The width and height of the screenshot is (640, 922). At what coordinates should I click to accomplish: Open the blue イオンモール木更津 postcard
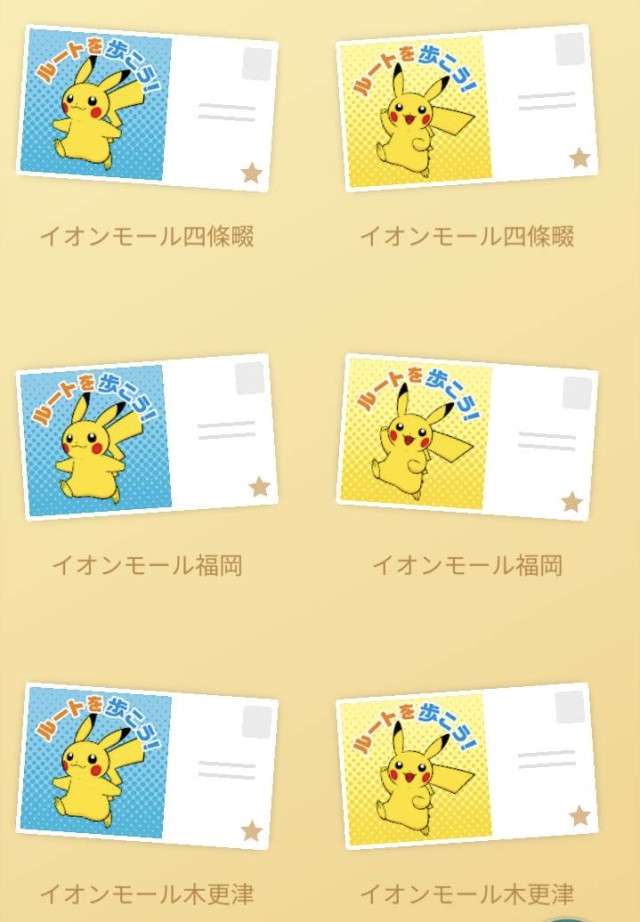(x=147, y=765)
